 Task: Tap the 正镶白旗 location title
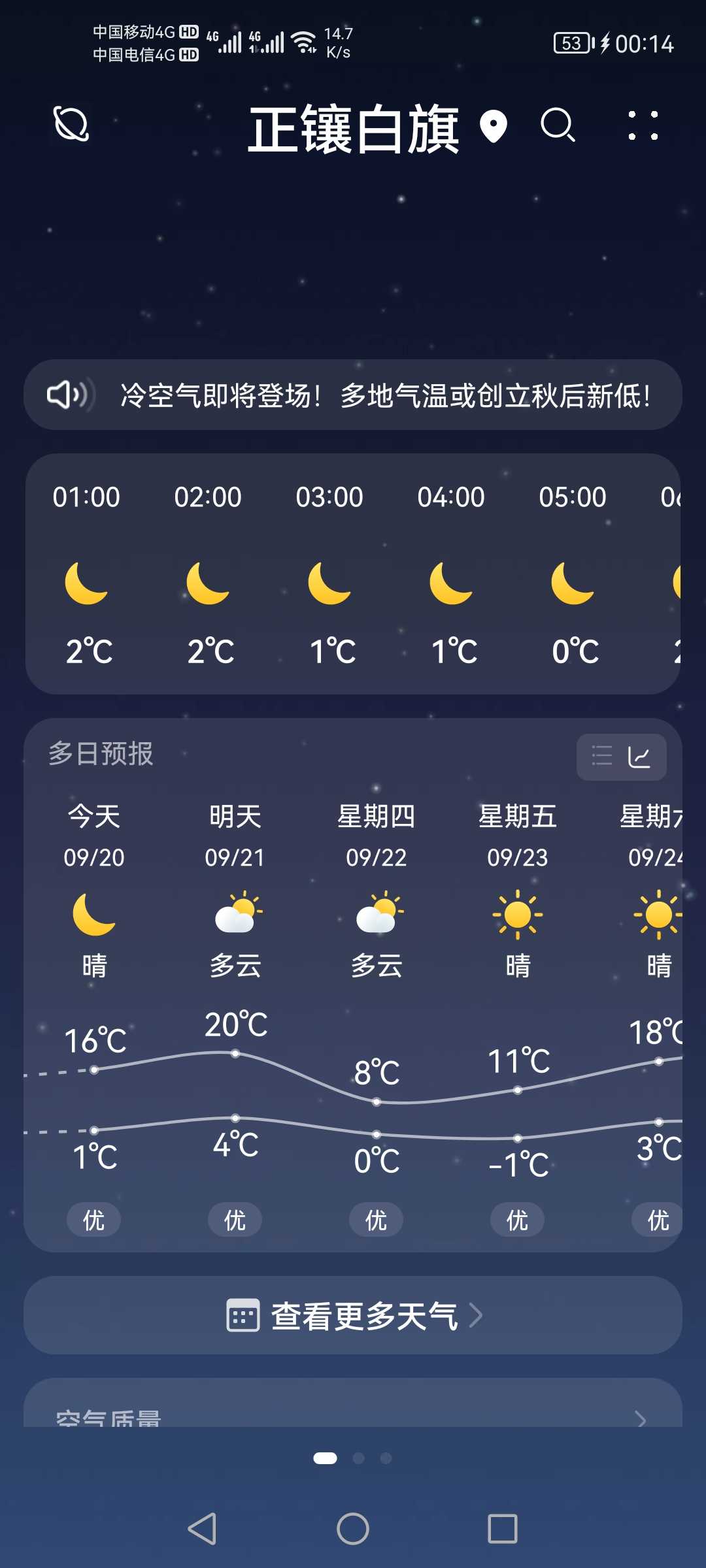coord(354,129)
